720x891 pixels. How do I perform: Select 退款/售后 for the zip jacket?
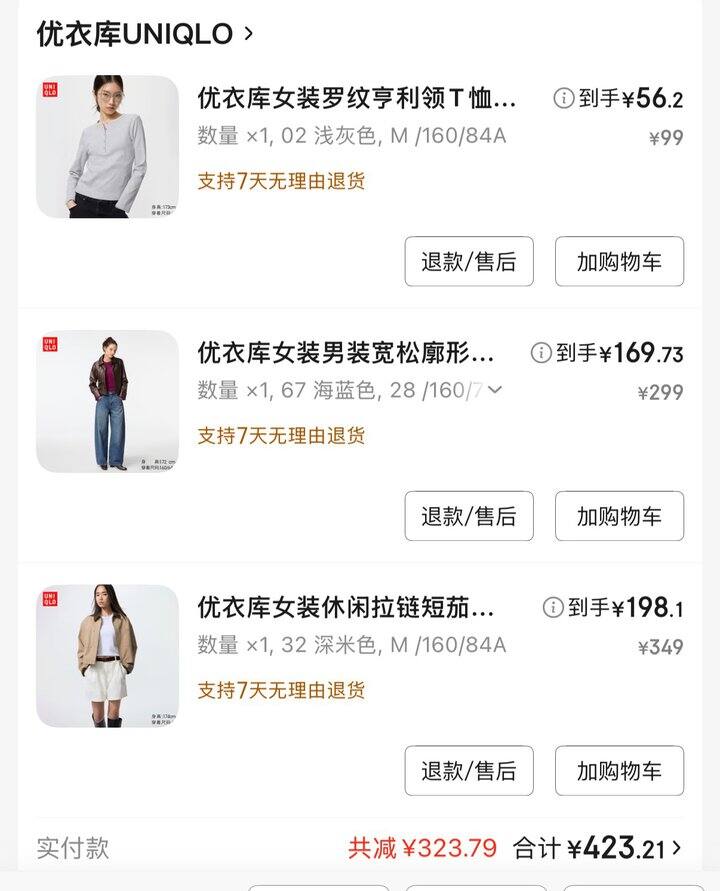pos(469,771)
